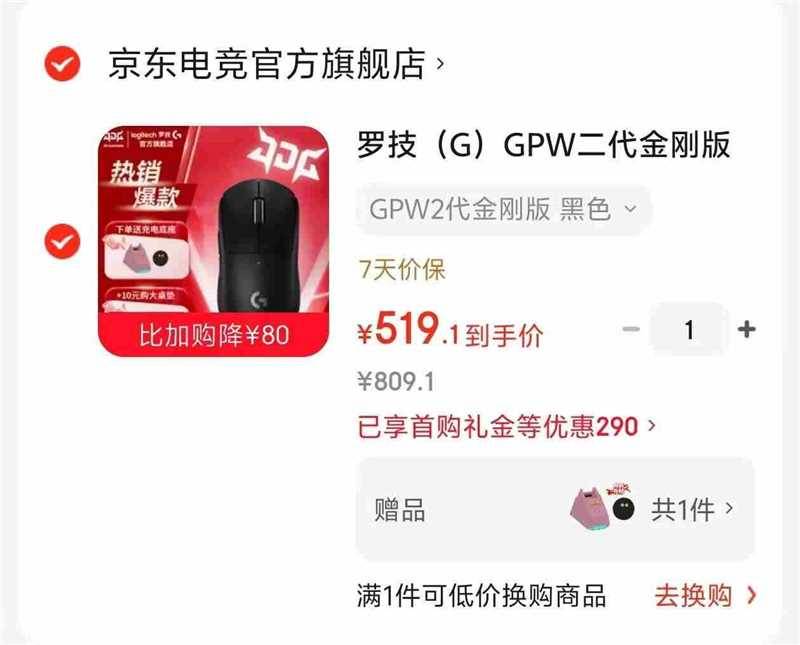Uncheck the 京东电竞官方旗舰店 store checkbox
The height and width of the screenshot is (645, 800).
tap(62, 65)
